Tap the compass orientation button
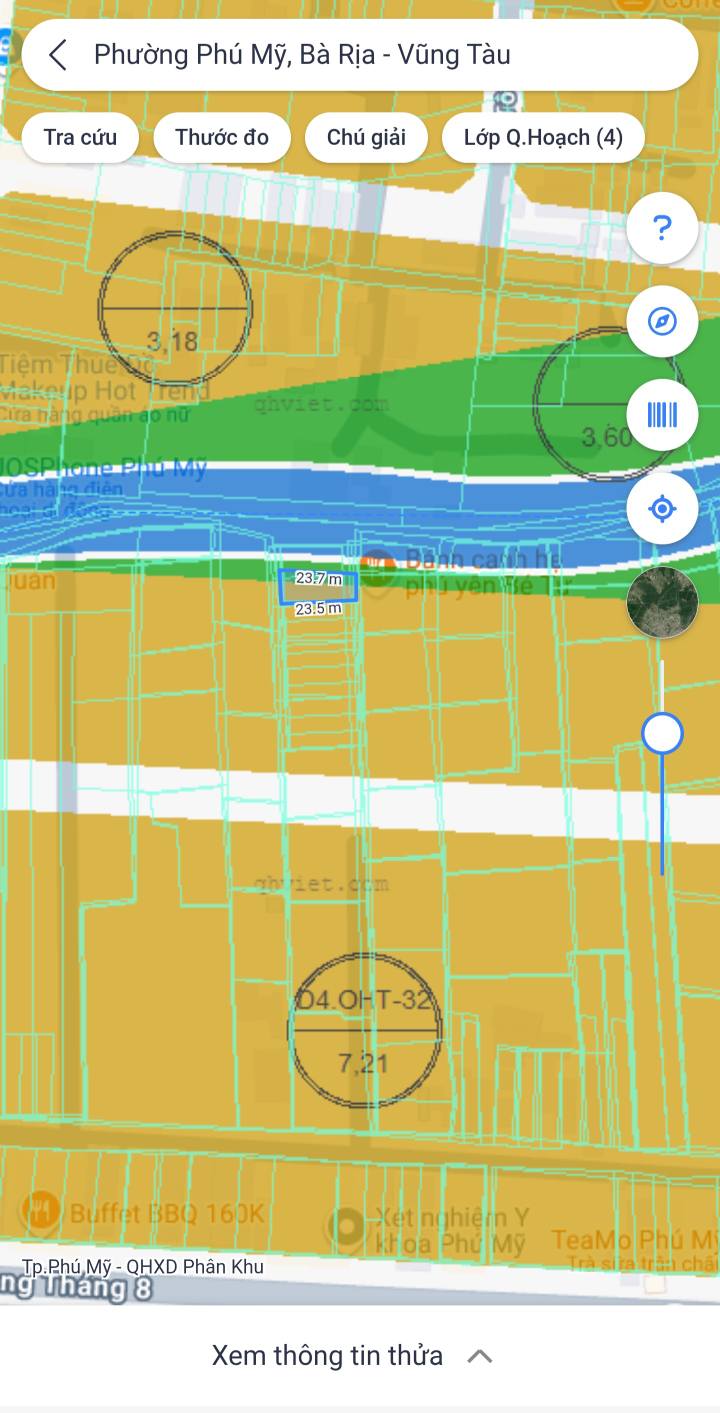The height and width of the screenshot is (1413, 720). click(x=662, y=322)
